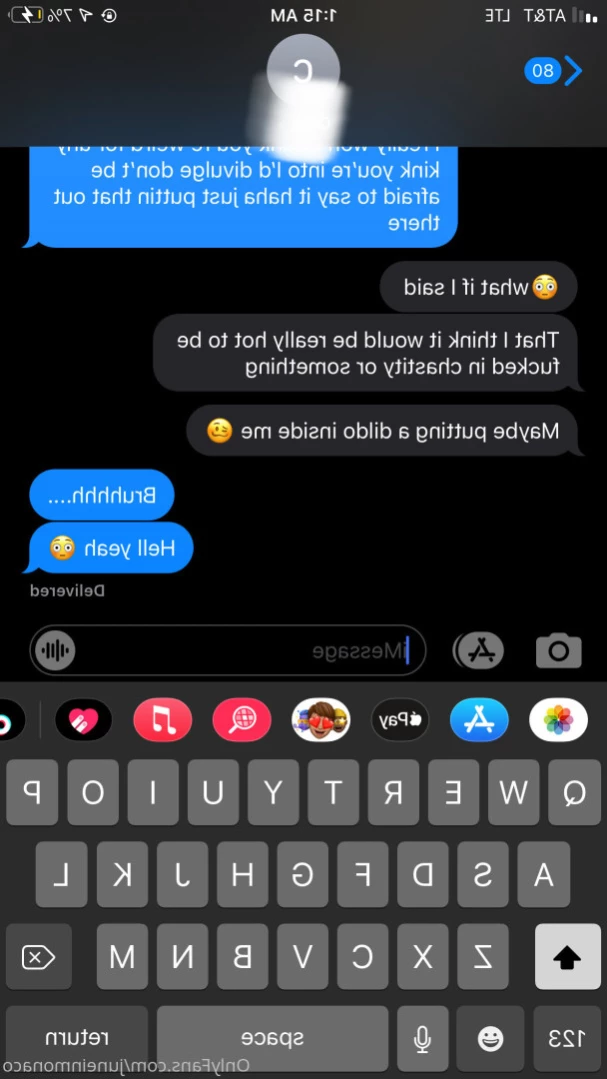Open the App Store iMessage app

[479, 719]
